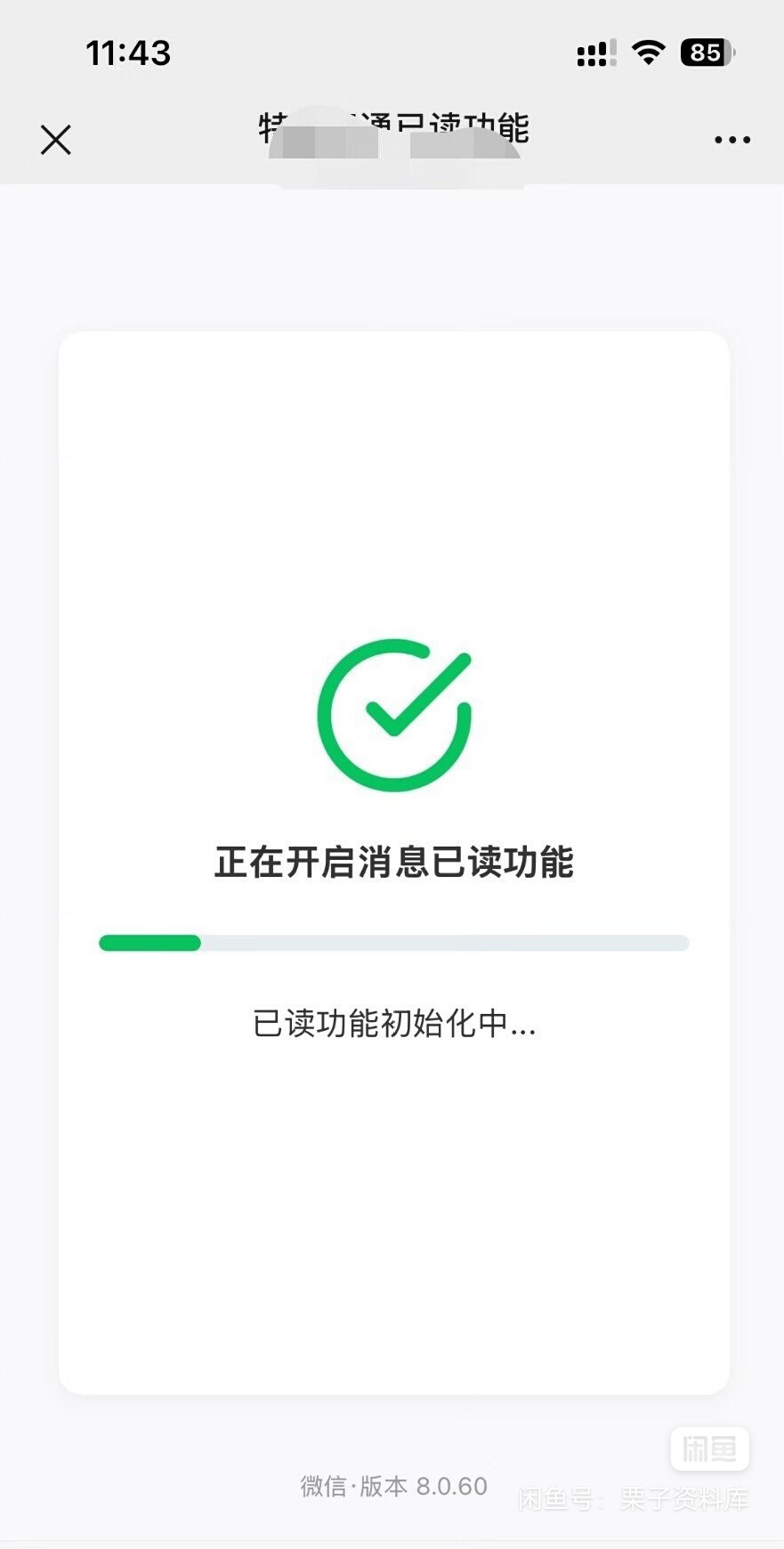
Task: Click the unfilled gray section of the progress bar
Action: 445,942
